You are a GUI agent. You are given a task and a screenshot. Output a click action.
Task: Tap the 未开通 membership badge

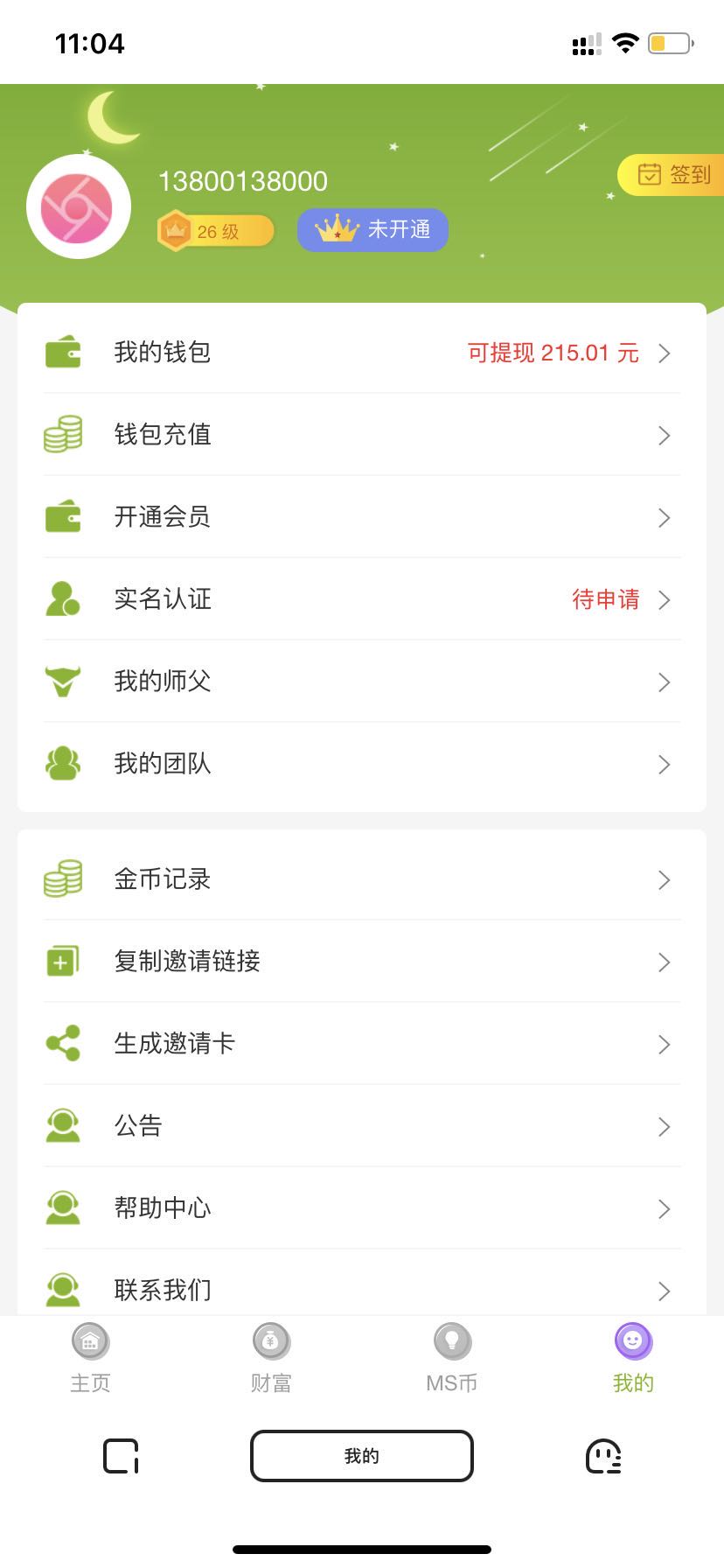pos(372,230)
